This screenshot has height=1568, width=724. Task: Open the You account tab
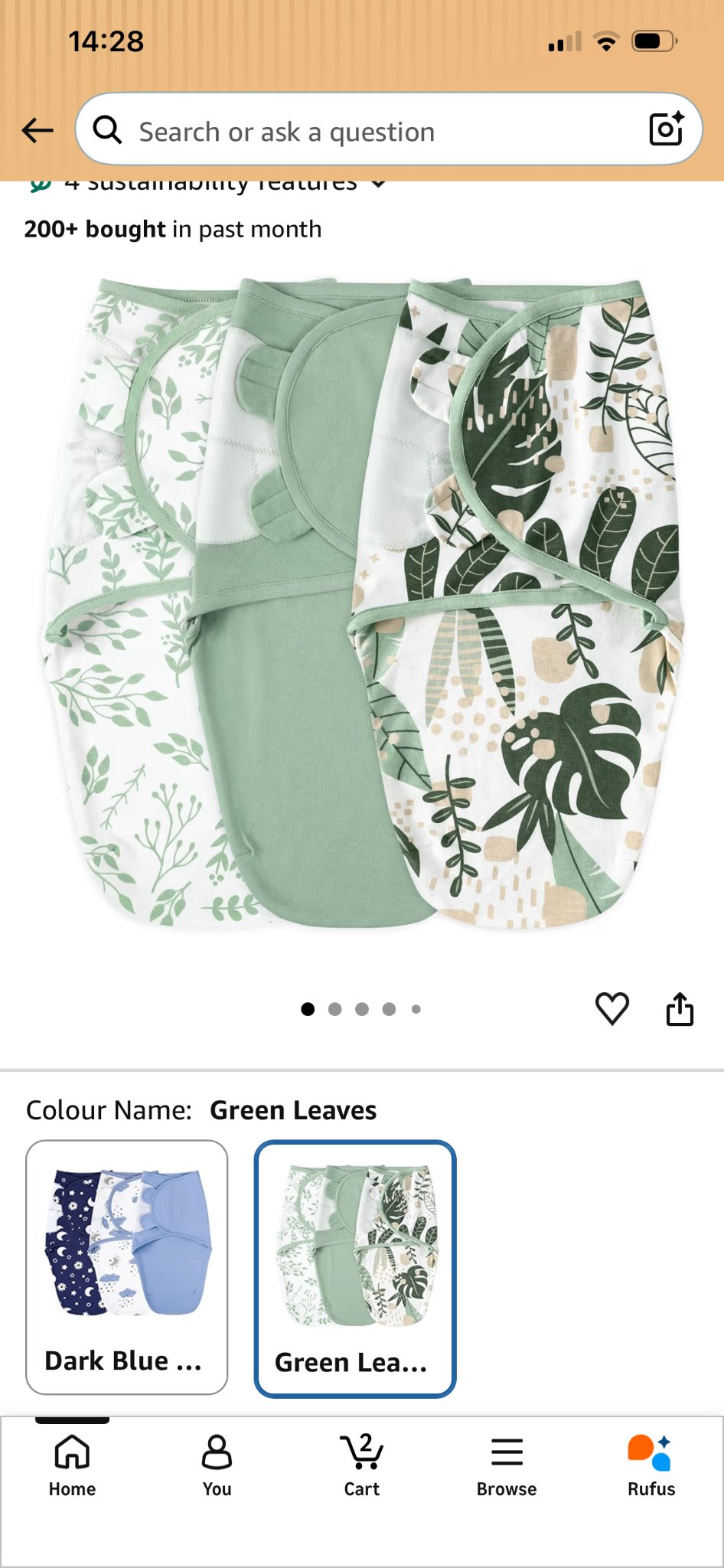coord(217,1465)
